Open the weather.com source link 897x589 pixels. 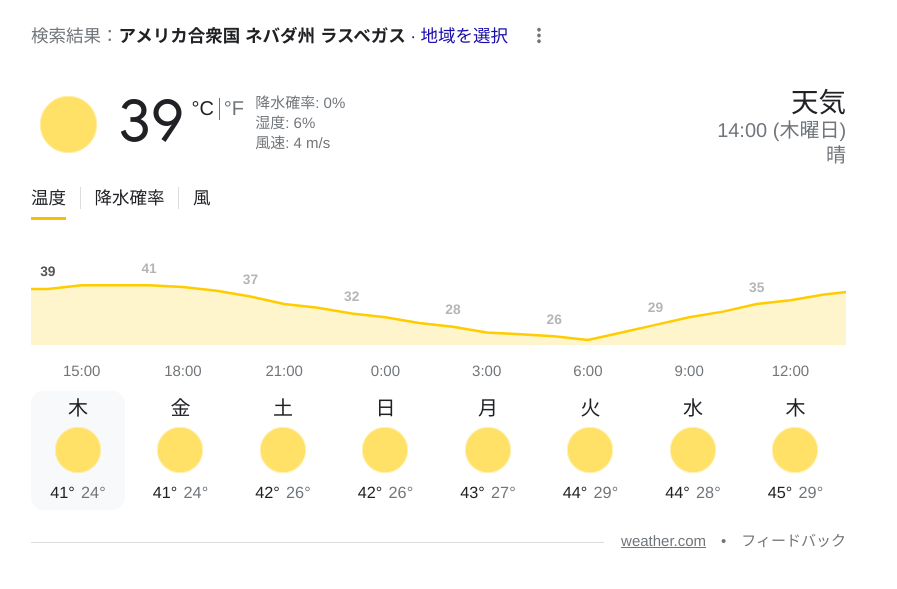click(x=663, y=541)
